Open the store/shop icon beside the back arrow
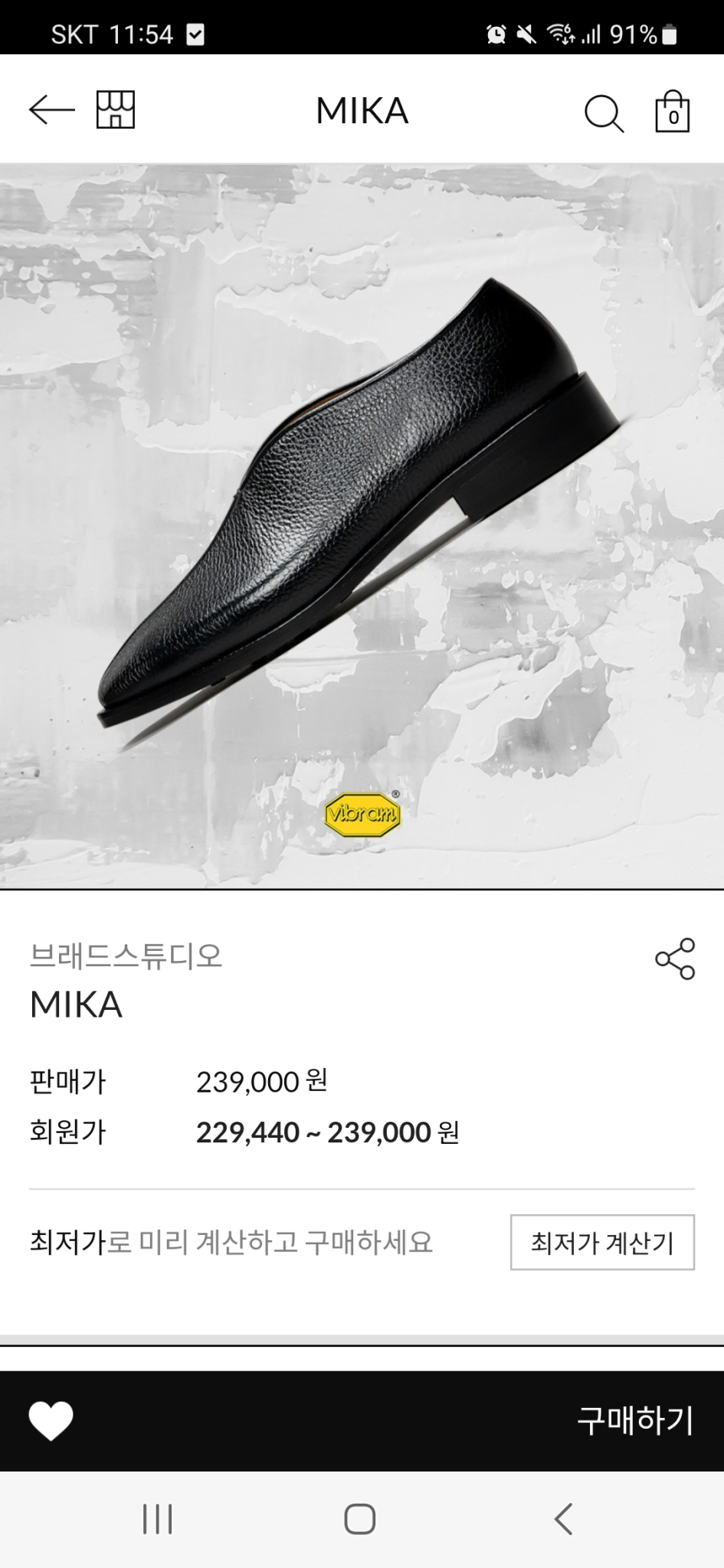 tap(115, 109)
